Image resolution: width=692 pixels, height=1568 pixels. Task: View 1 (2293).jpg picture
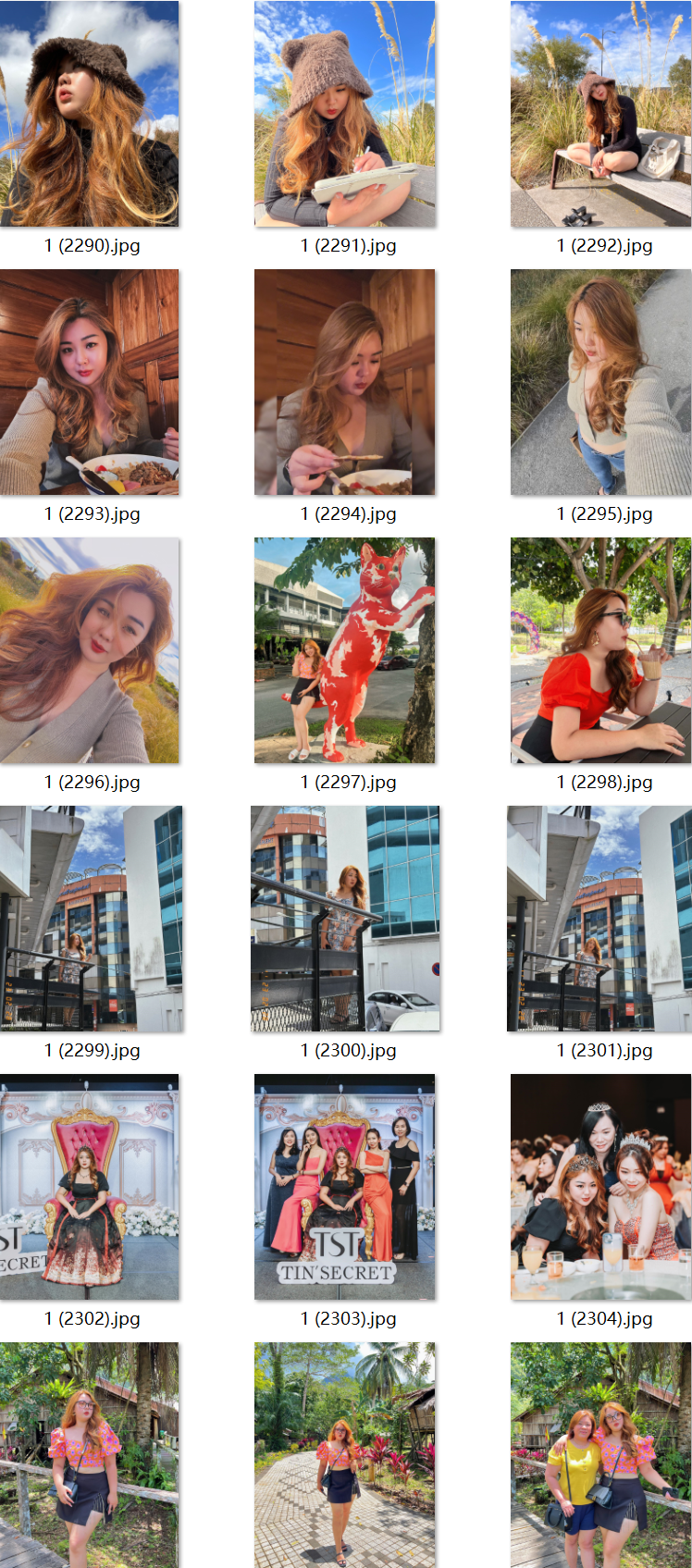tap(90, 382)
